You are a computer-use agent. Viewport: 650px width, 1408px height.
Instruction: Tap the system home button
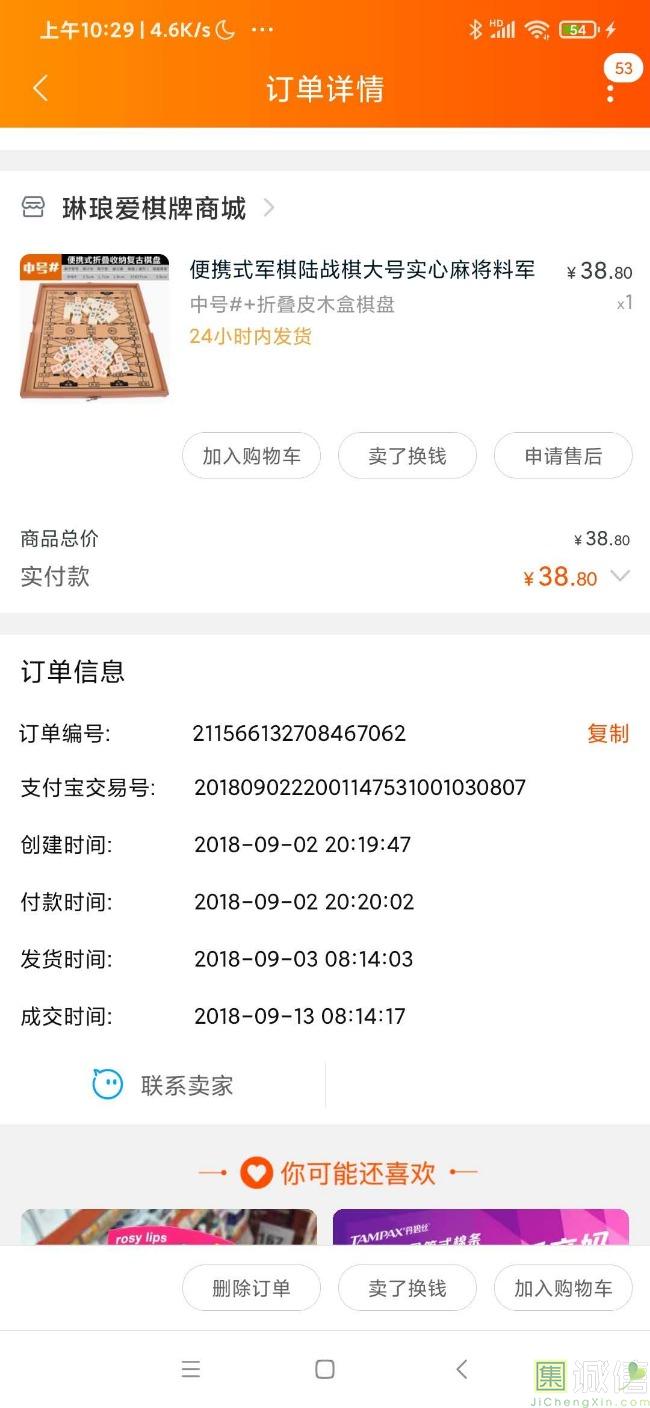tap(325, 1369)
